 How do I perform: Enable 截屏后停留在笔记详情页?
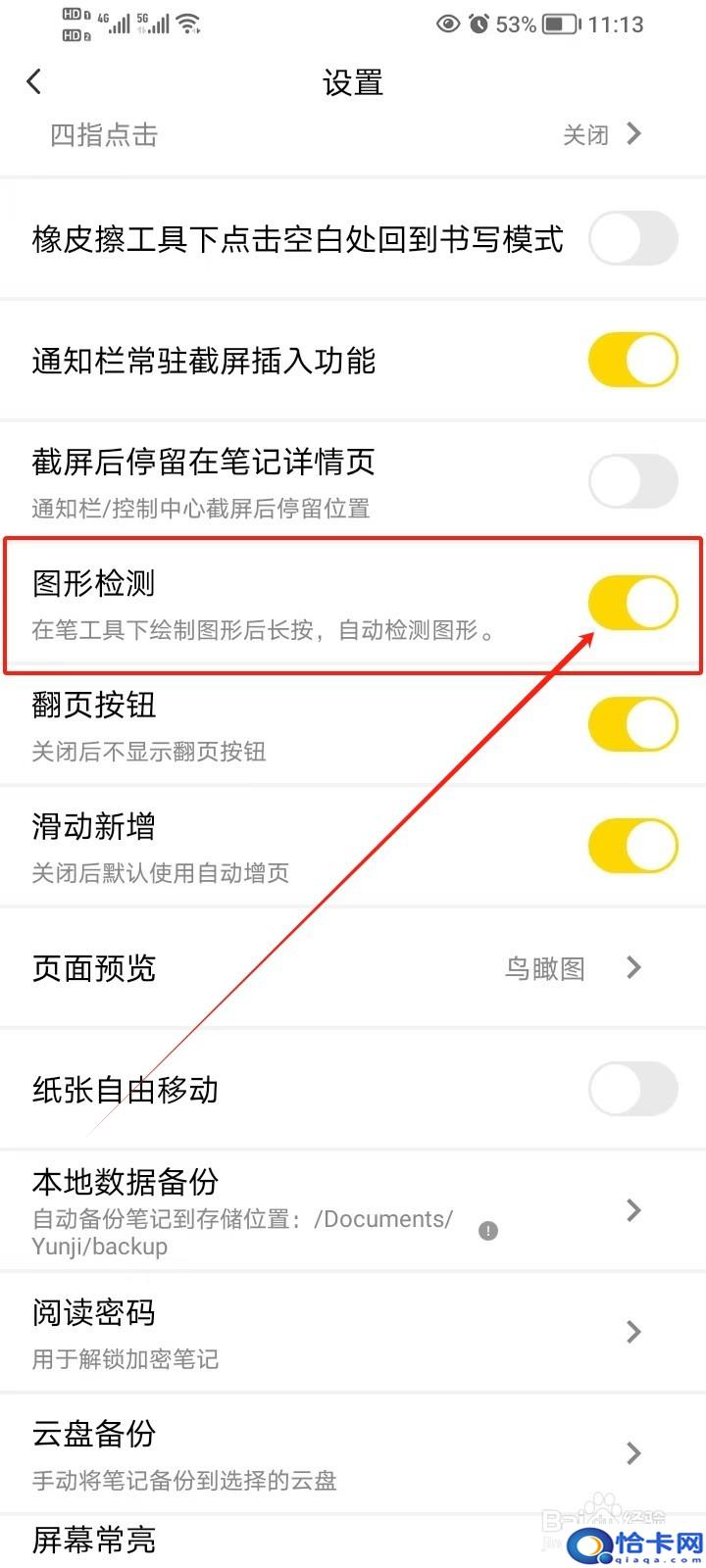[633, 481]
